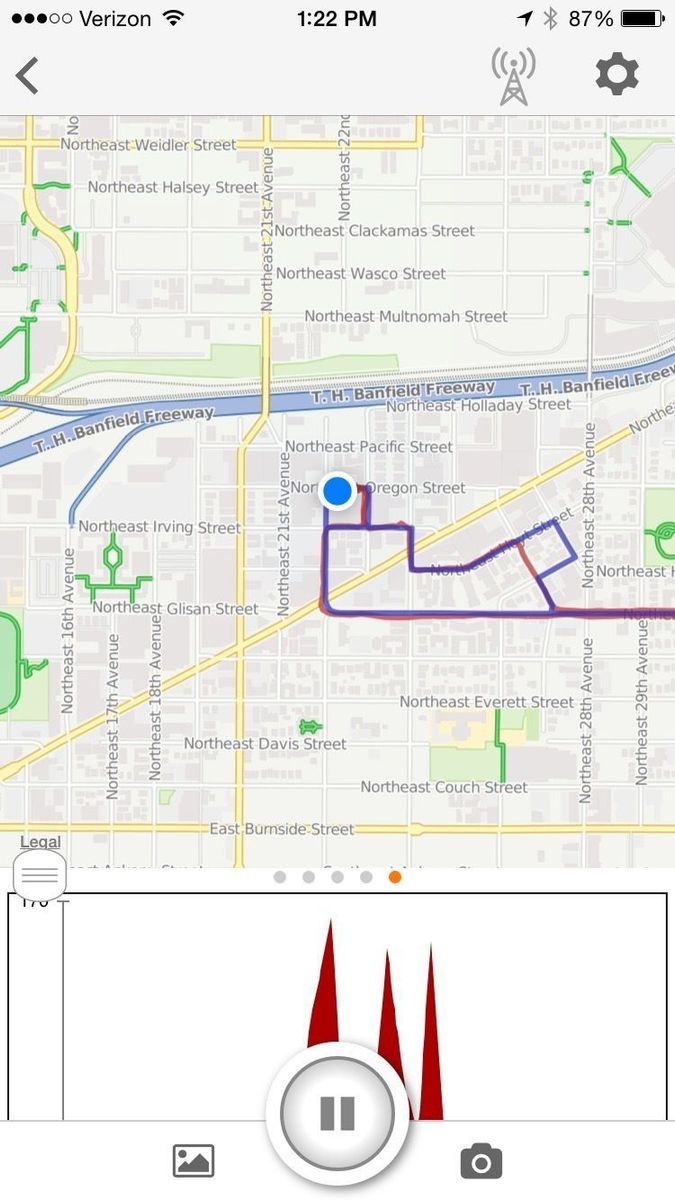
Task: Tap the Legal link on the map
Action: pyautogui.click(x=40, y=842)
